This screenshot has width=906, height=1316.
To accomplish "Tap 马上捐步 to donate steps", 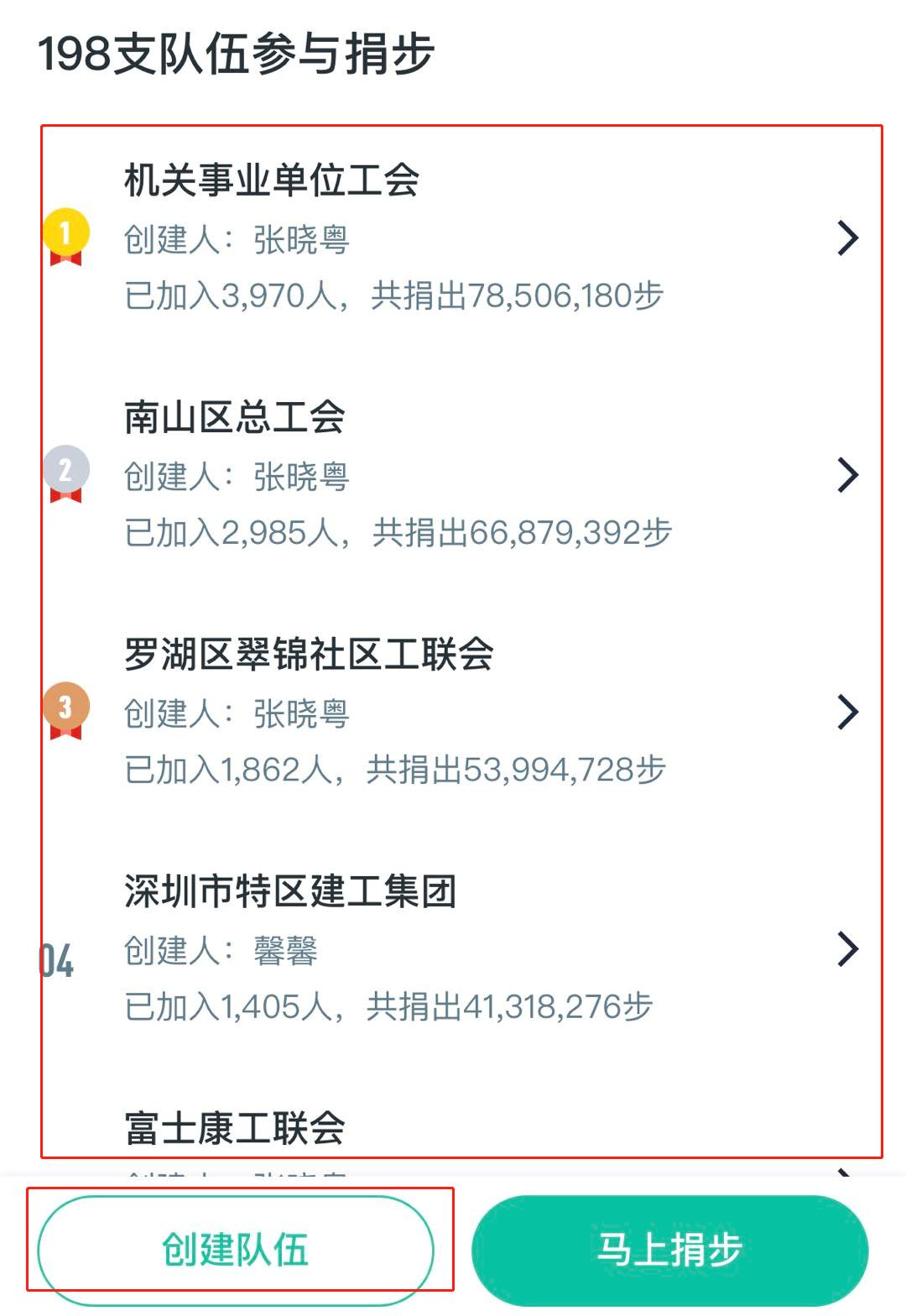I will pos(669,1250).
